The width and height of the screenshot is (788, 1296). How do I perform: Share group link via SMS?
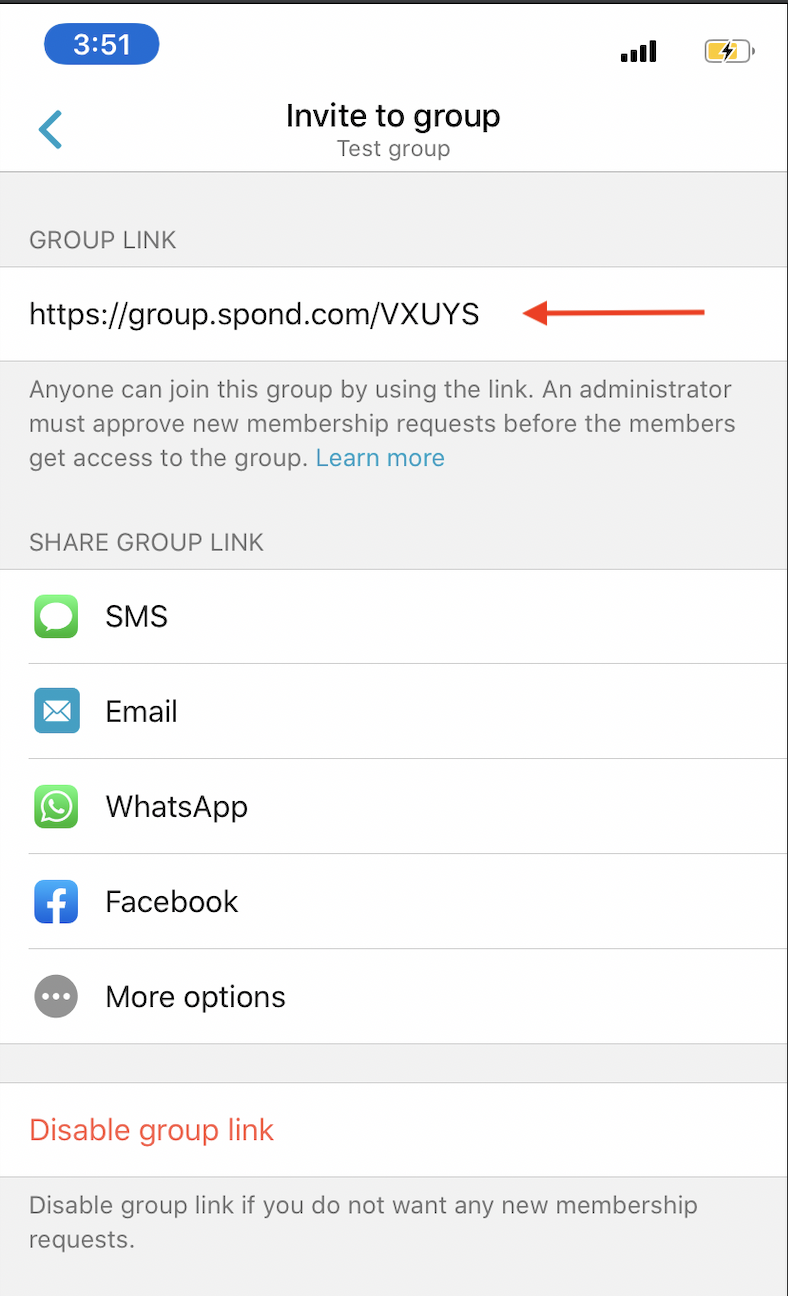point(394,616)
